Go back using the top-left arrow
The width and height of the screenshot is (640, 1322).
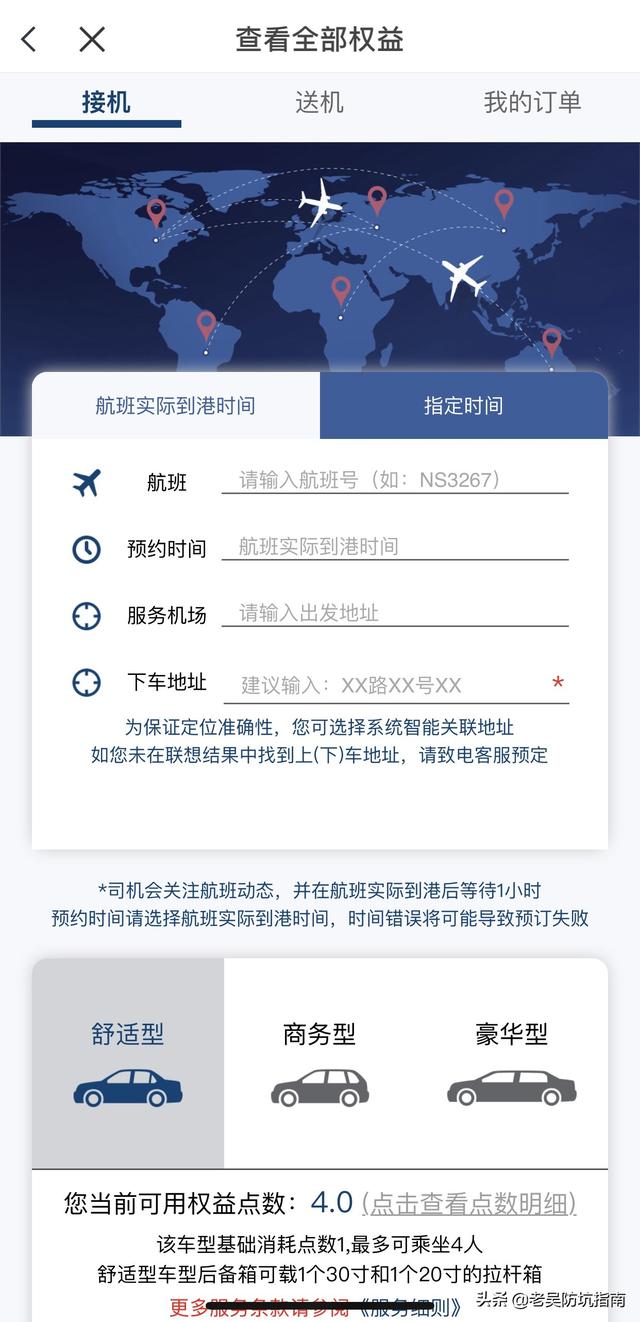[29, 40]
